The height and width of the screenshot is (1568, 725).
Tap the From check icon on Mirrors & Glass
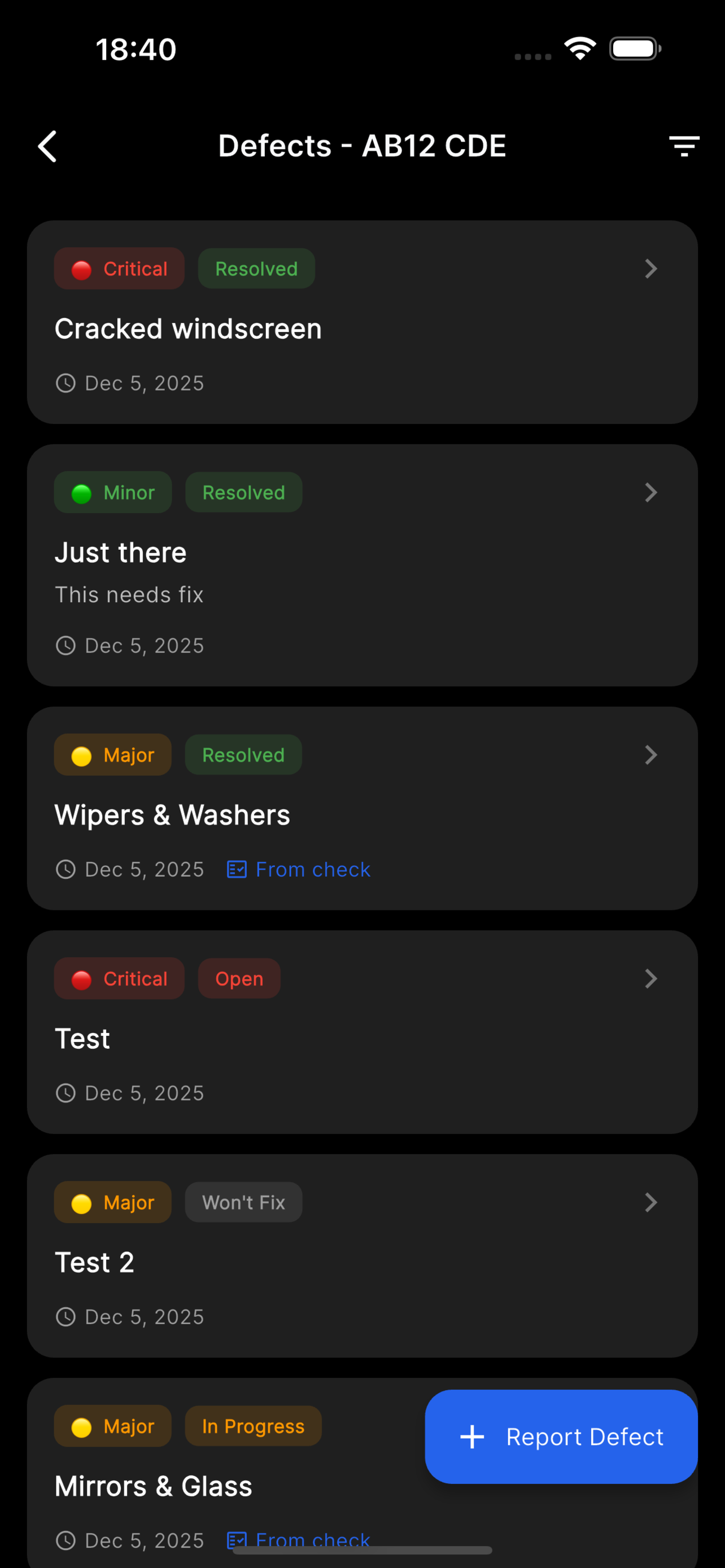pyautogui.click(x=236, y=1539)
